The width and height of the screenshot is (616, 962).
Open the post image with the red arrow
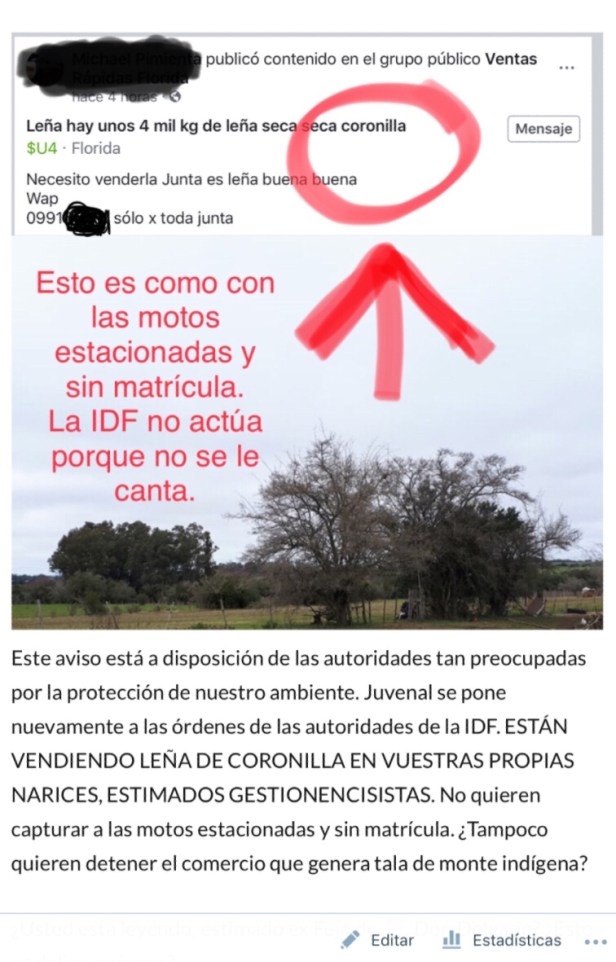[x=308, y=430]
